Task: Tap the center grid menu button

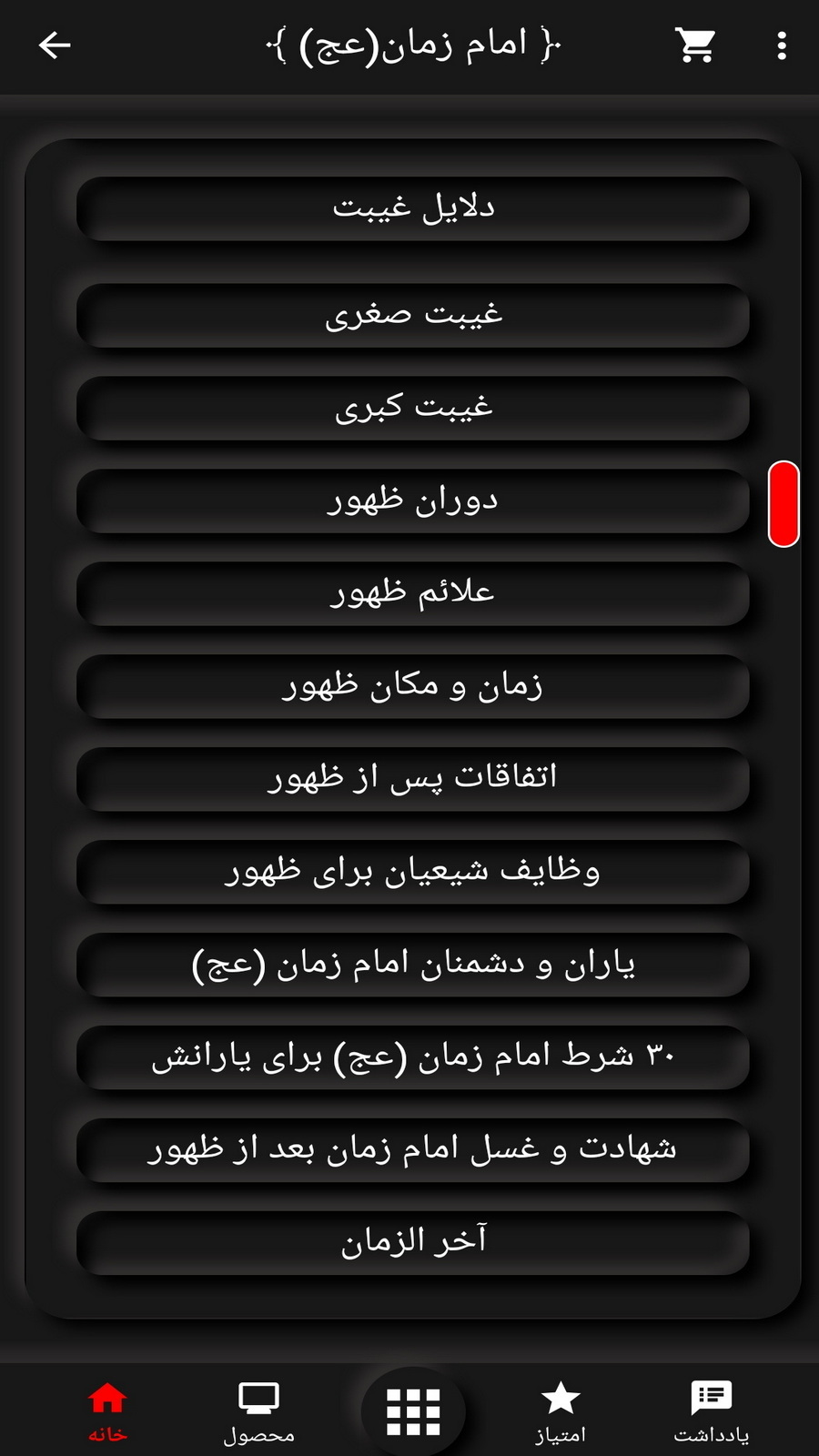Action: (x=413, y=1411)
